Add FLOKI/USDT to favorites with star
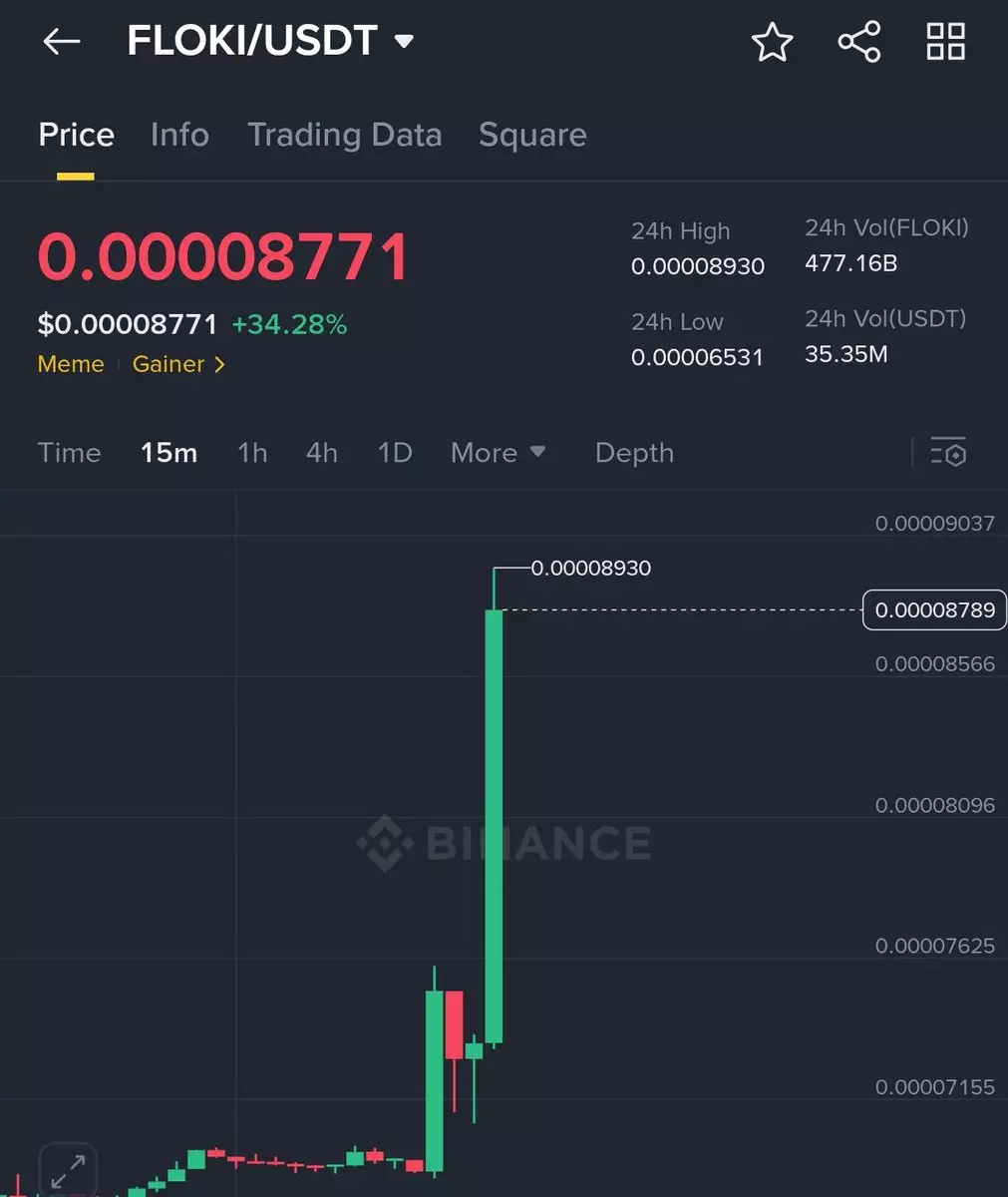This screenshot has height=1197, width=1008. tap(772, 43)
